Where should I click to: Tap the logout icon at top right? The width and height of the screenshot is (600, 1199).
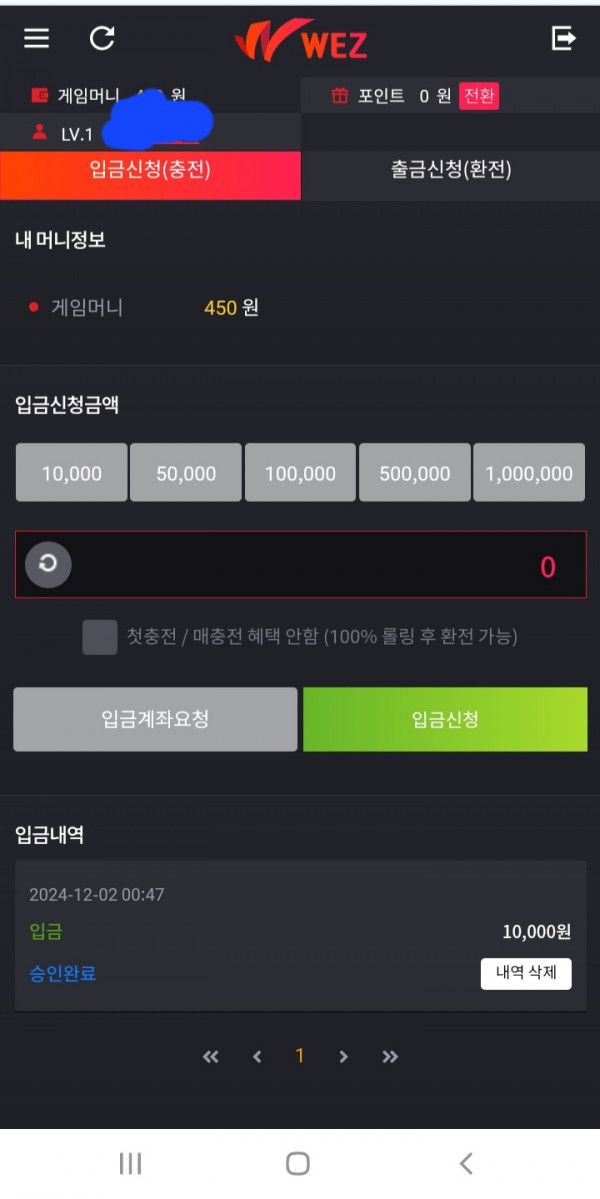[x=564, y=38]
